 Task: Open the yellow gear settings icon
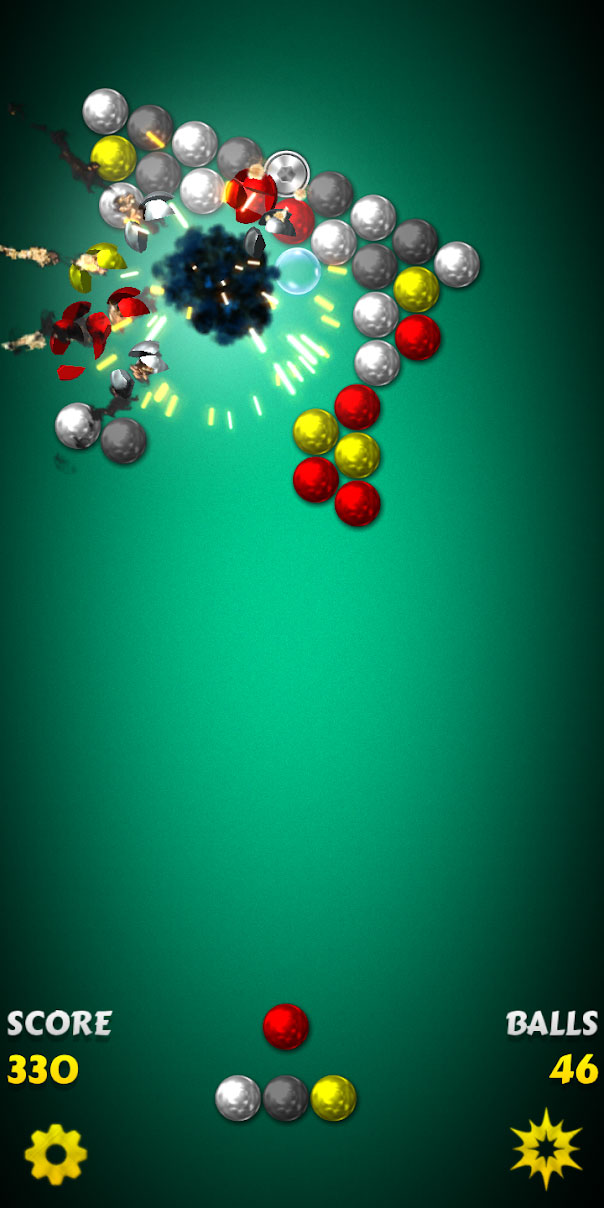click(56, 1154)
